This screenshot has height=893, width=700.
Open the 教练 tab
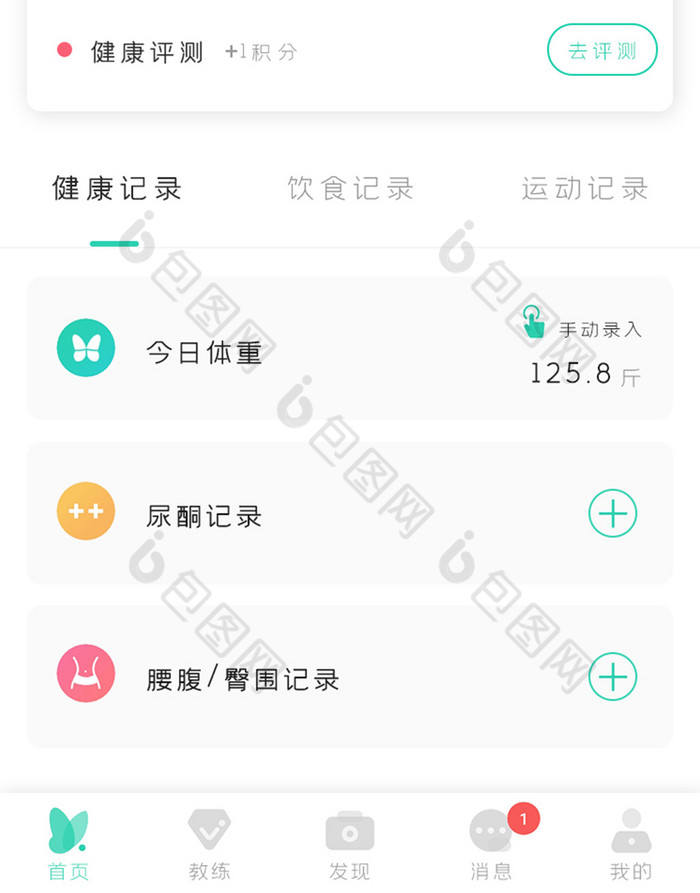[x=210, y=845]
